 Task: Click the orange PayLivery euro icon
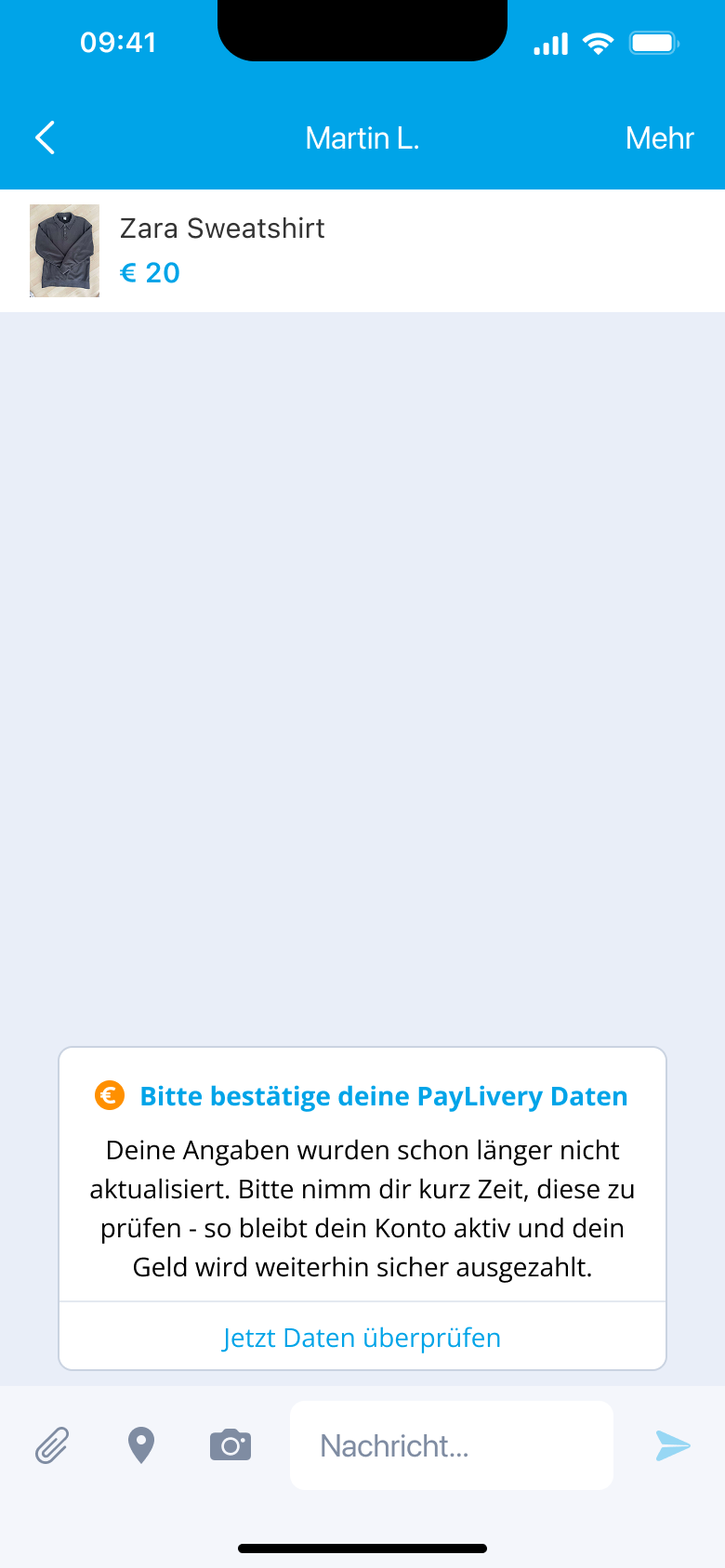pos(111,1096)
